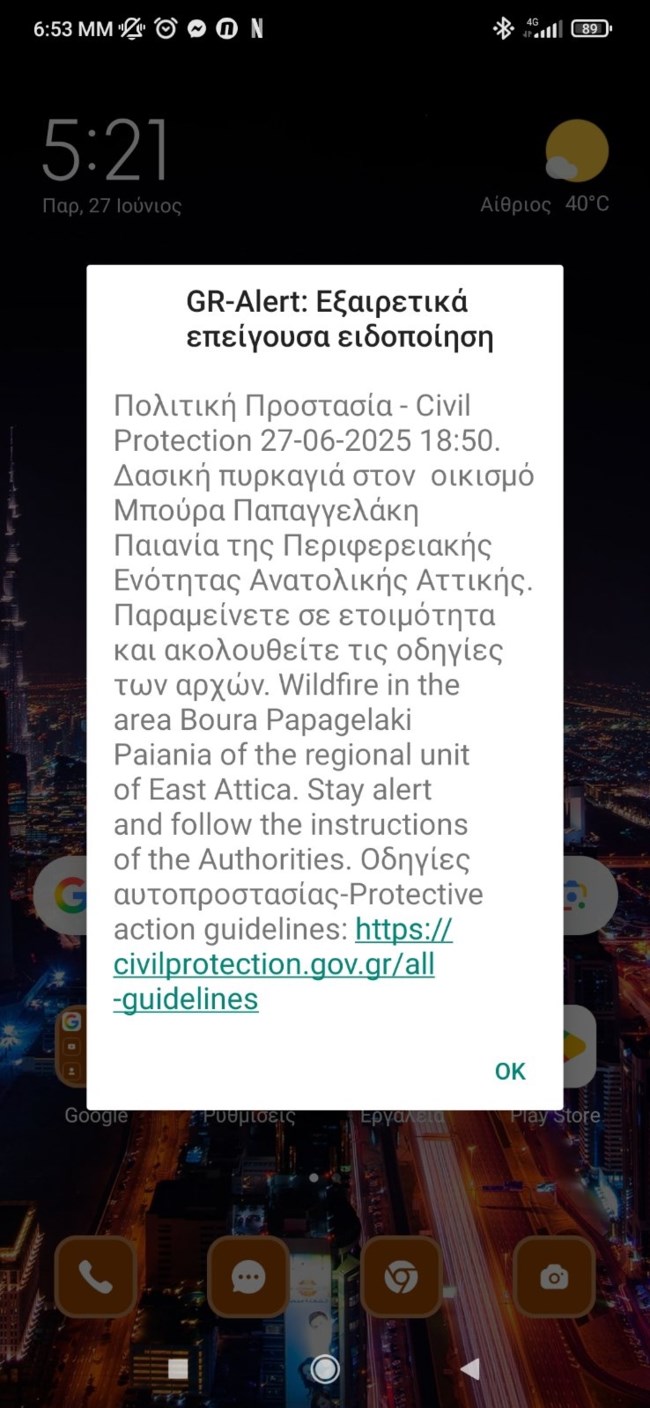The image size is (650, 1408).
Task: Dismiss the GR-Alert with OK
Action: (509, 1071)
